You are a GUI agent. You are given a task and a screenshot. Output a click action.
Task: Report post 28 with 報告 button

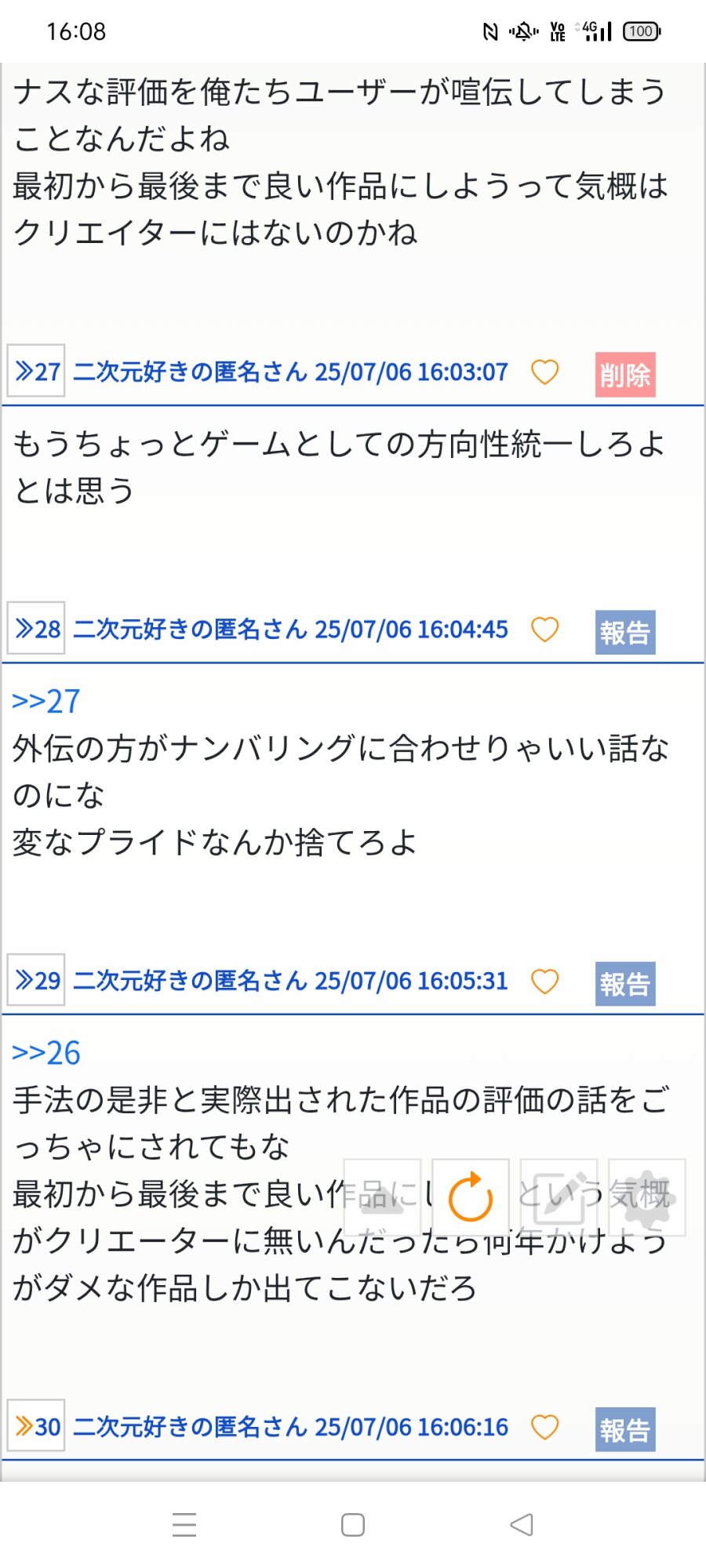pyautogui.click(x=625, y=632)
